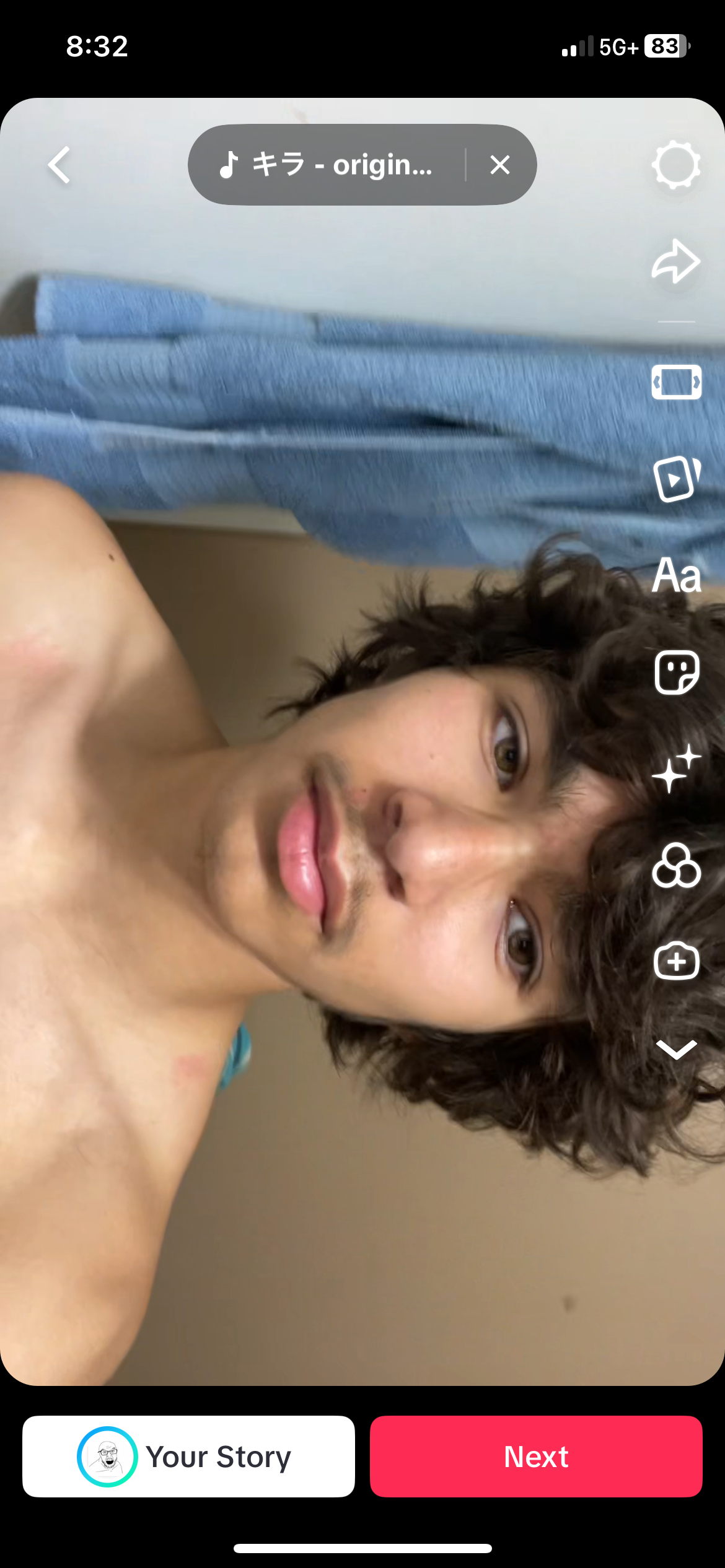Screen dimensions: 725x1568
Task: Post to Your Story
Action: 188,1457
